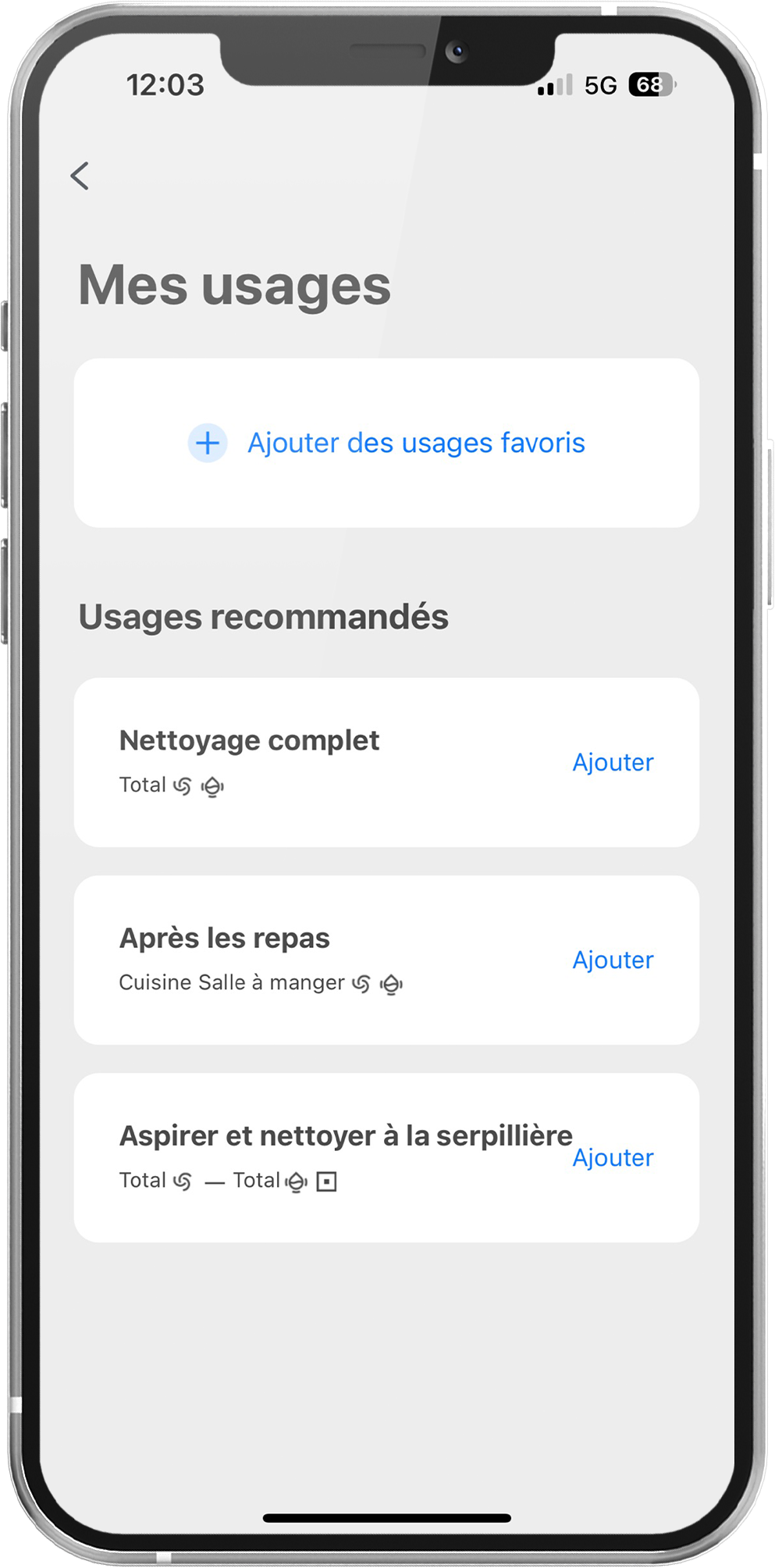The width and height of the screenshot is (775, 1568).
Task: Go back using the top arrow
Action: 80,176
